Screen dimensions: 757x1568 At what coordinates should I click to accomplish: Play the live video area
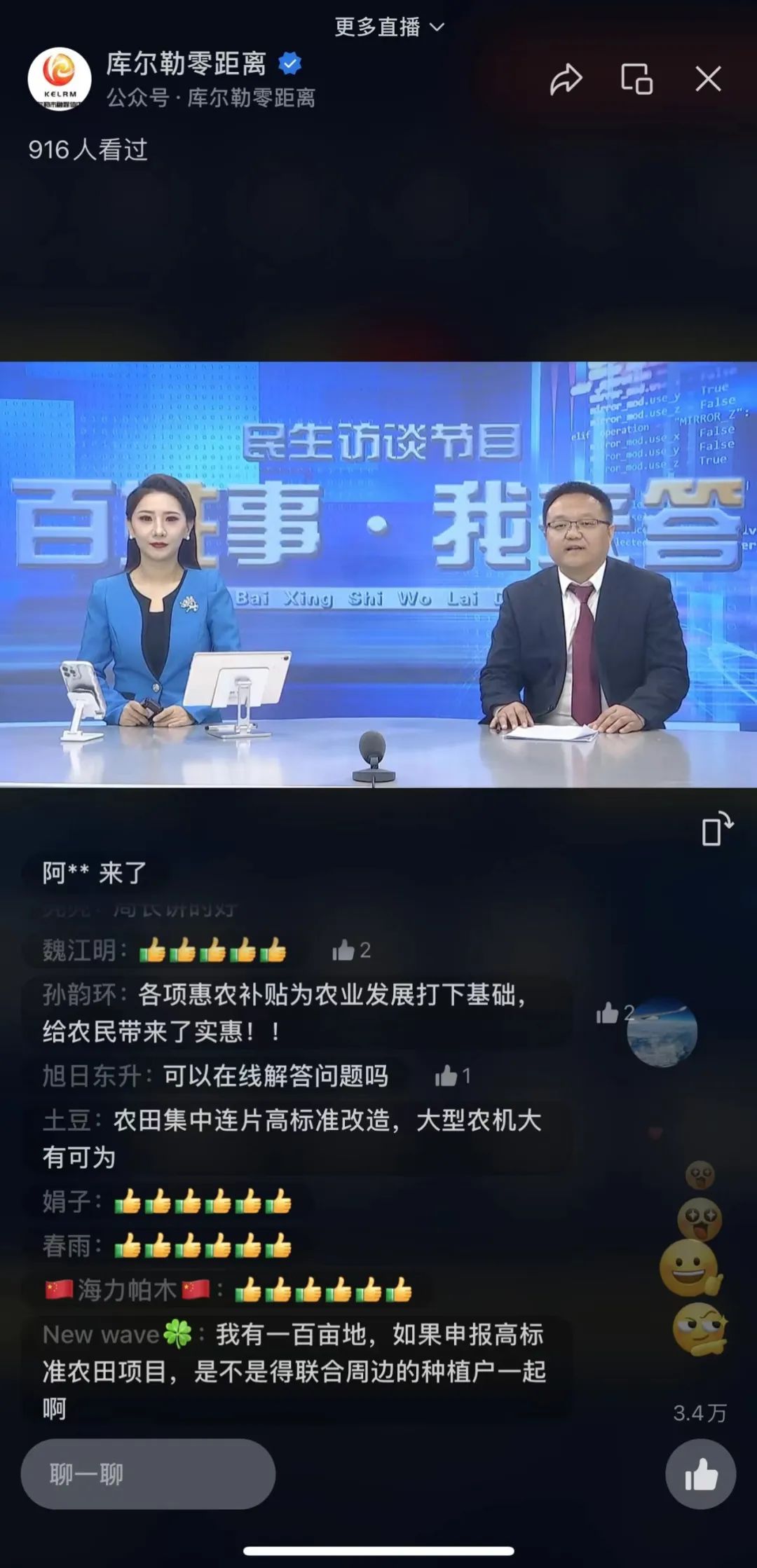378,575
